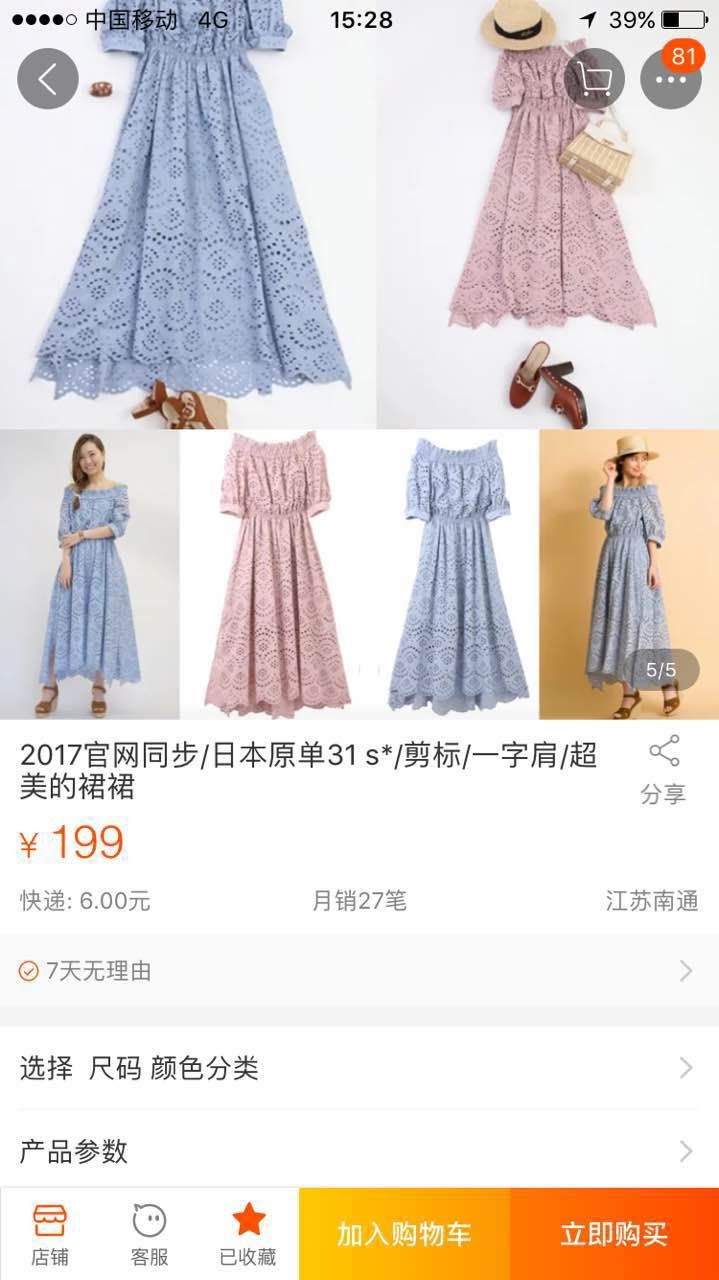Screen dimensions: 719x1280
Task: Open the shopping cart icon
Action: (594, 79)
